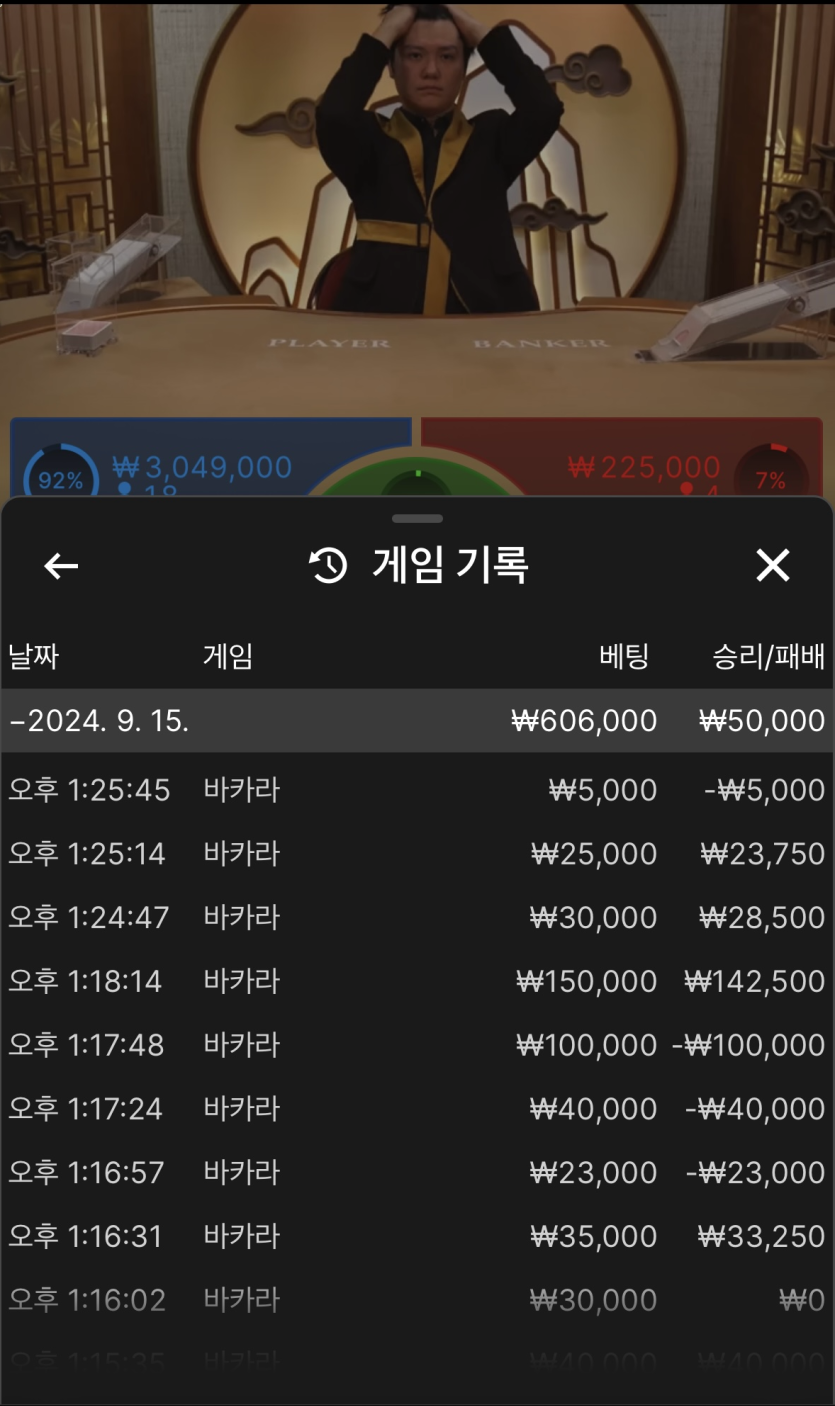
Task: Open the 오후 1:18:14 바카라 record
Action: 416,981
